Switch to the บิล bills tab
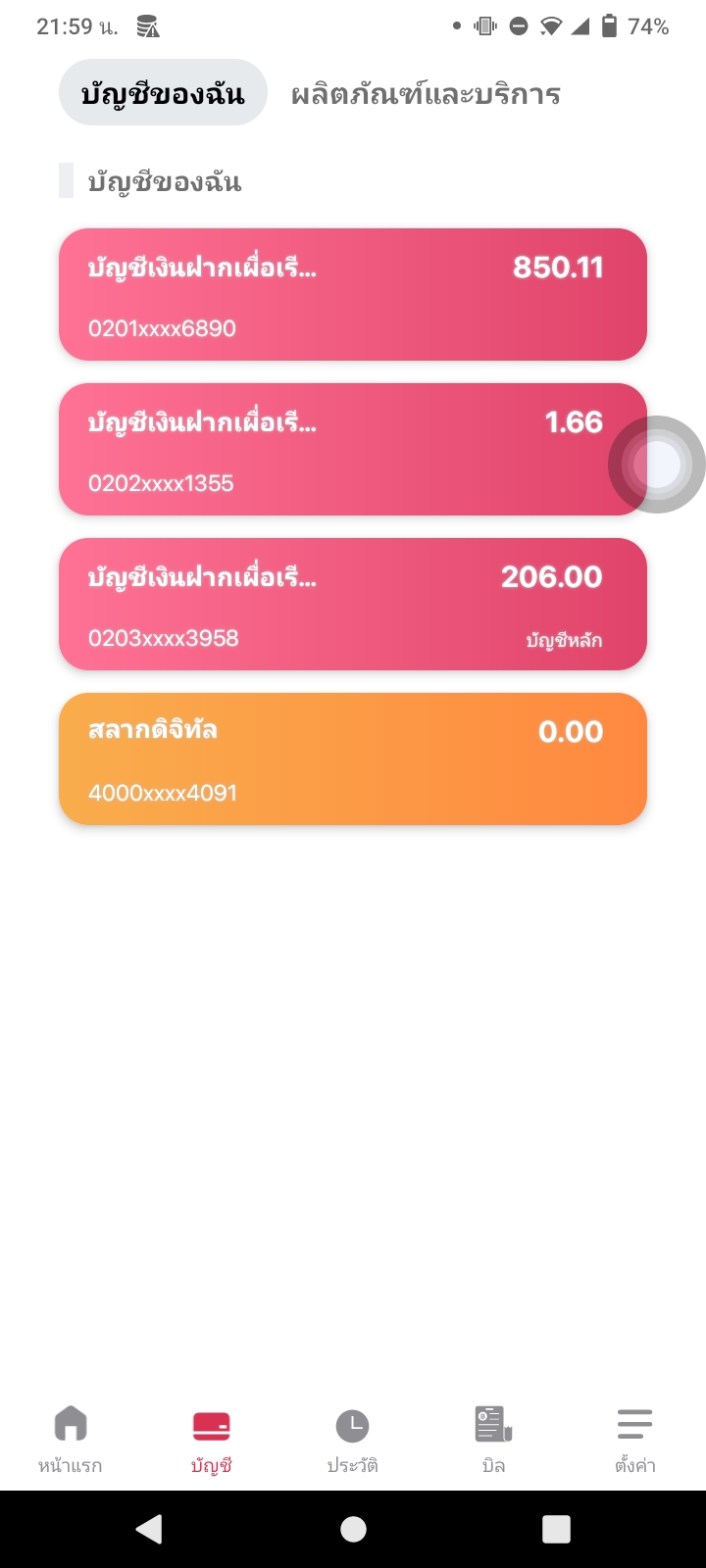 [x=494, y=1440]
